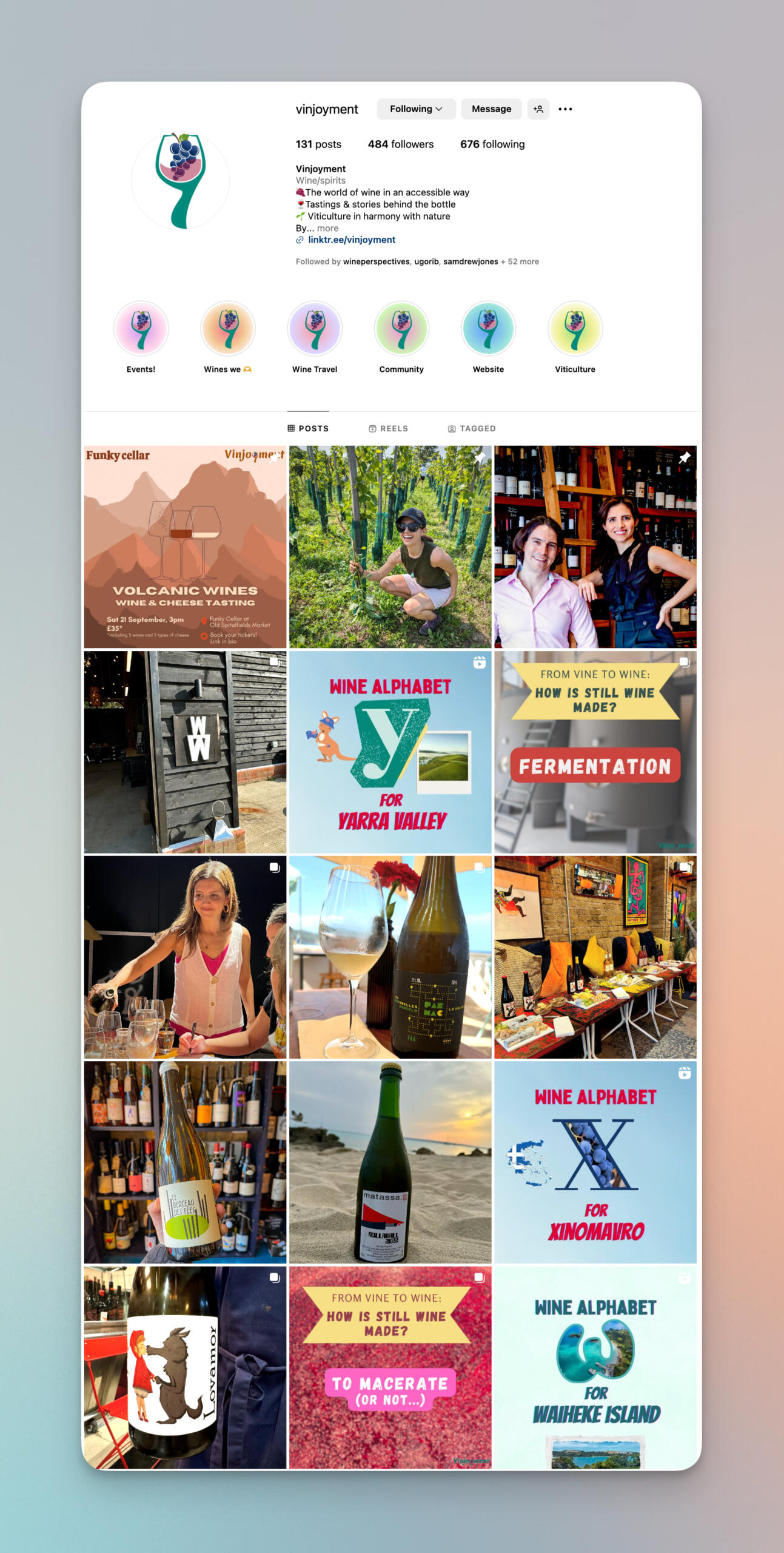Viewport: 784px width, 1553px height.
Task: Open the linktr.ee/vinjoyment link
Action: coord(352,240)
